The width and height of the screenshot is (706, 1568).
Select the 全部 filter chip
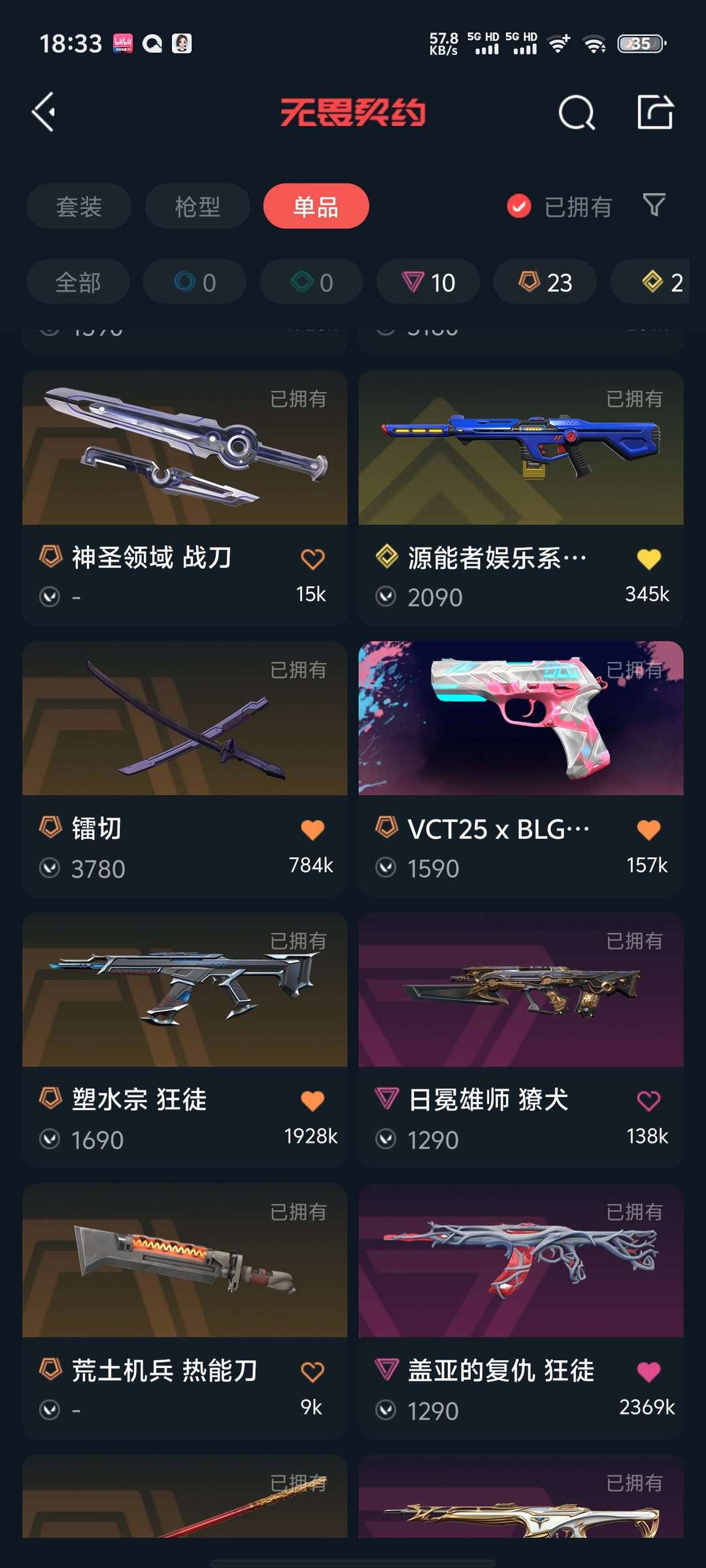point(78,282)
